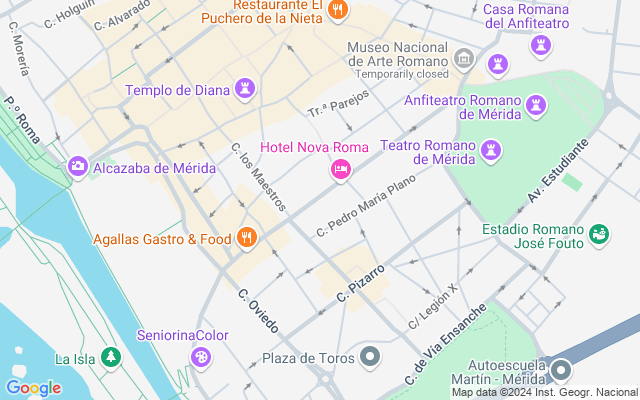Open the Casa Romana del Anfiteatro marker
640x400 pixels.
[x=541, y=44]
